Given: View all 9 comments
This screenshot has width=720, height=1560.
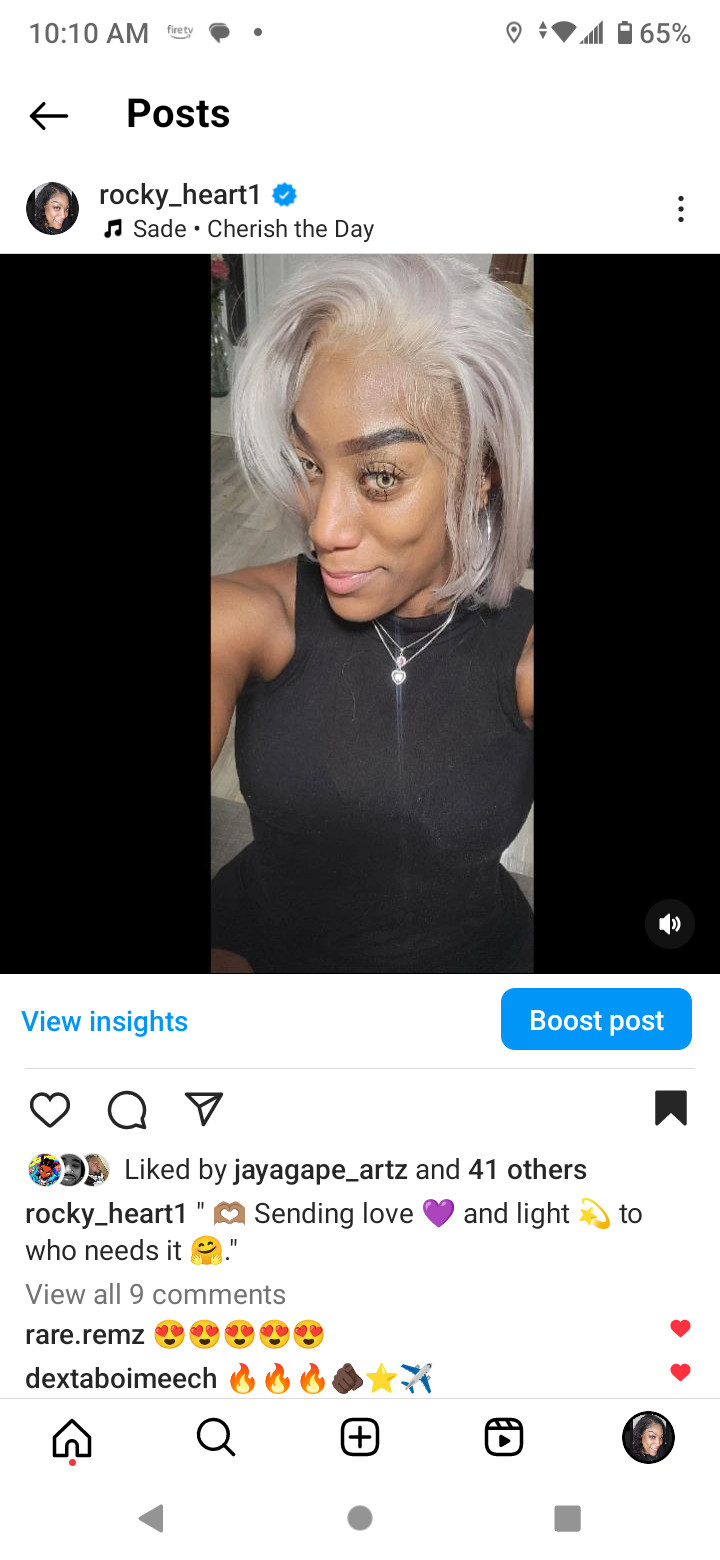Looking at the screenshot, I should click(x=155, y=1294).
